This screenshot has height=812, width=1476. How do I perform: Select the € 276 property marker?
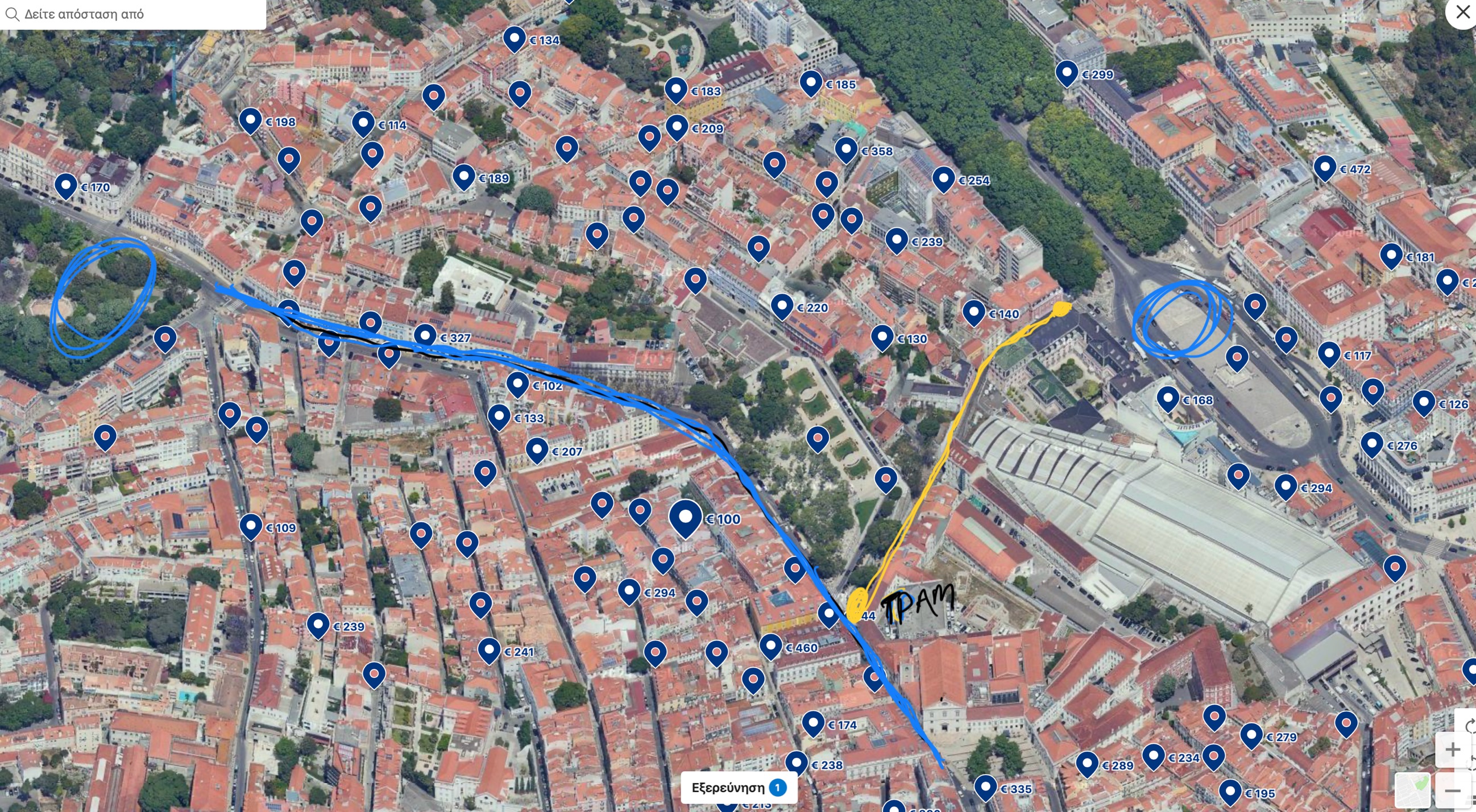click(1372, 443)
